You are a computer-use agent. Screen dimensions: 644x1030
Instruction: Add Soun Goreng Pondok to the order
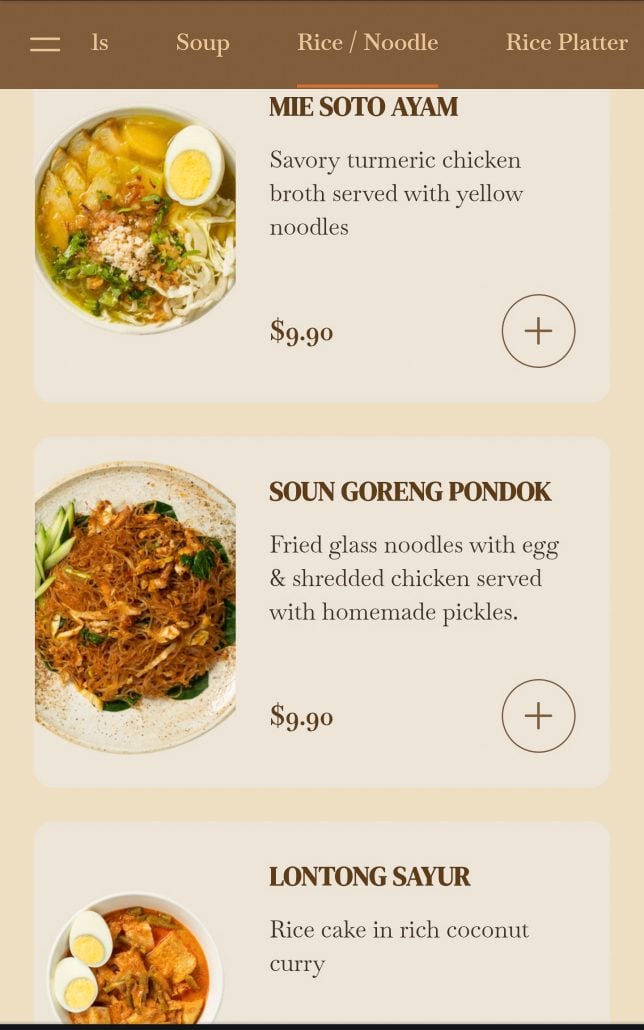(538, 716)
